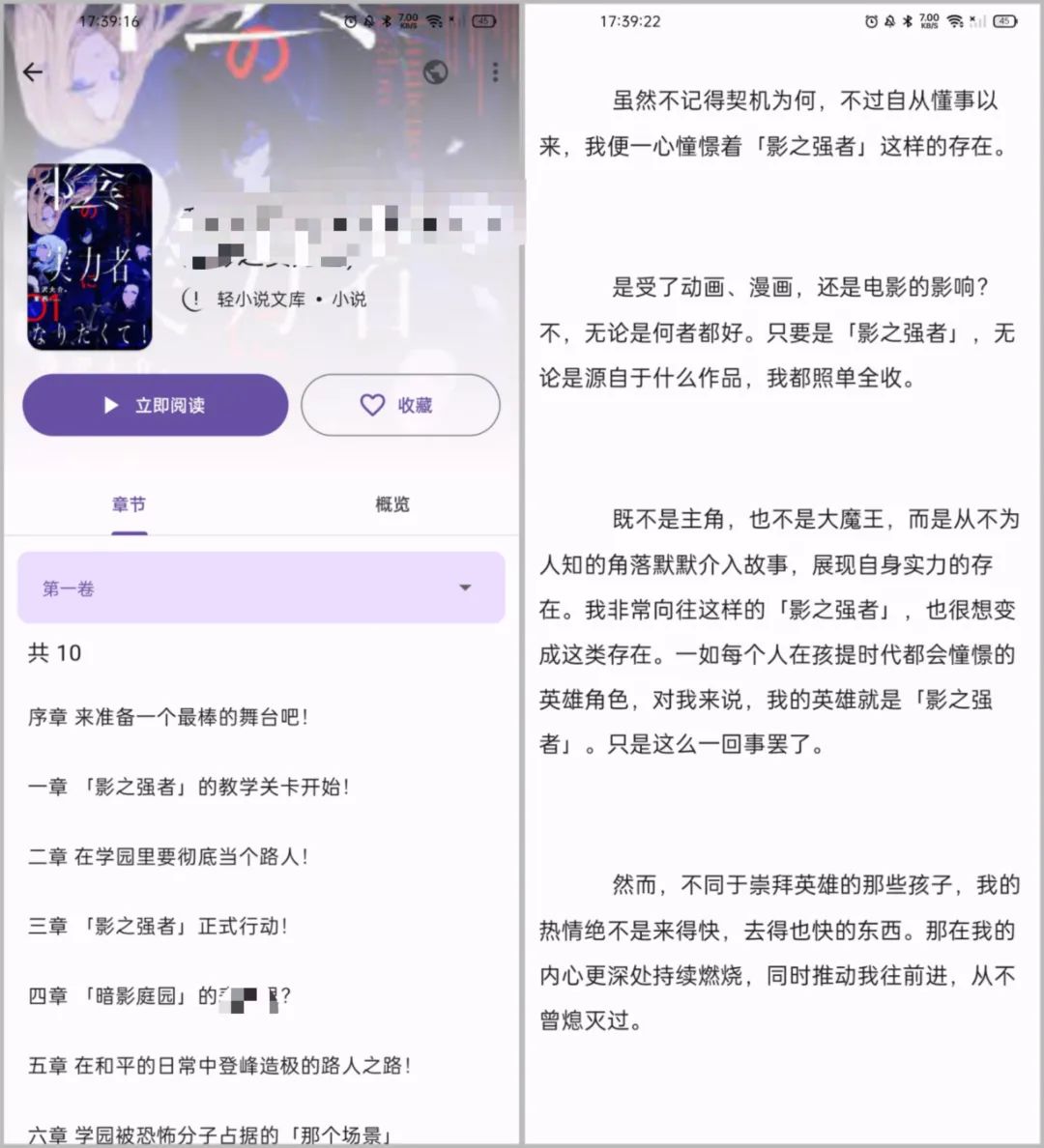Screen dimensions: 1044x1148
Task: Go back using the arrow icon
Action: tap(33, 72)
